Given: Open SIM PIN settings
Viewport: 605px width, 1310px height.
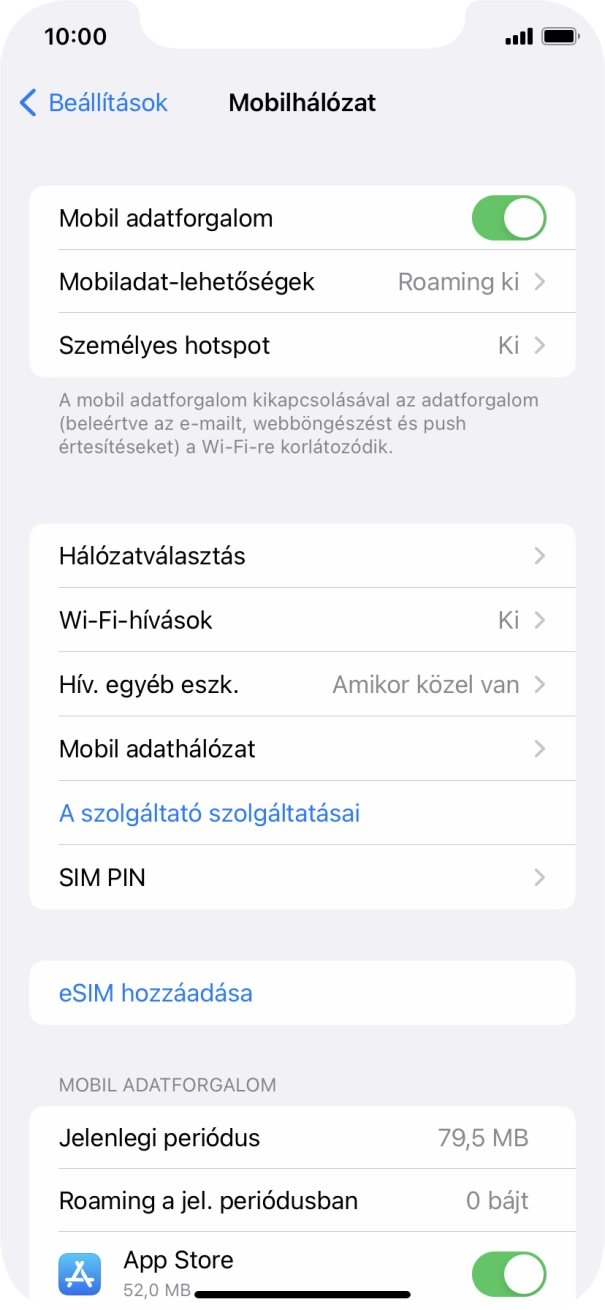Looking at the screenshot, I should pos(302,878).
